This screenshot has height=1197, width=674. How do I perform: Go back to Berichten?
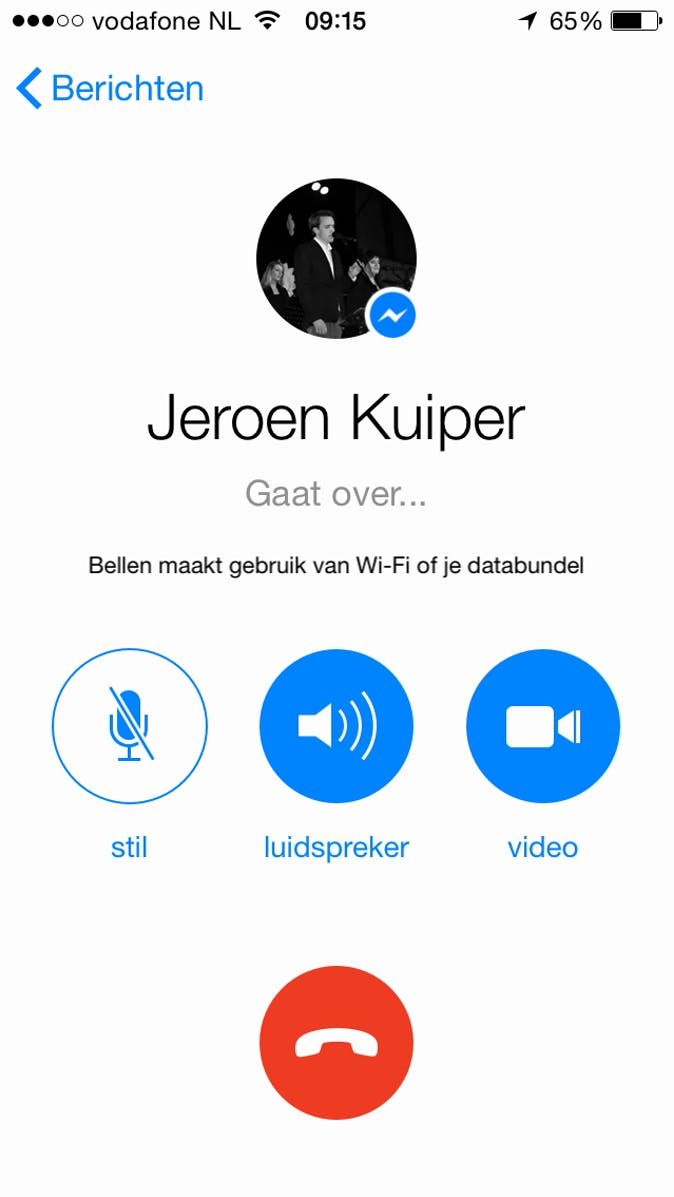tap(110, 89)
